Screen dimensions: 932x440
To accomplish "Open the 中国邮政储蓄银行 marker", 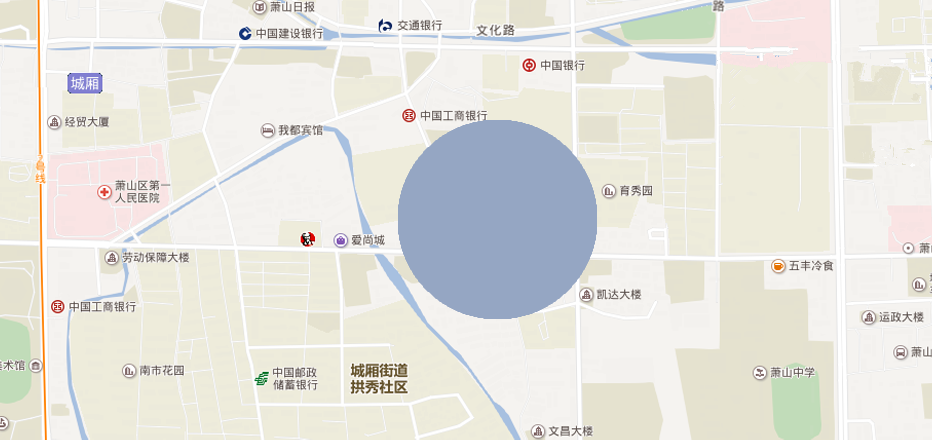I will pyautogui.click(x=262, y=379).
